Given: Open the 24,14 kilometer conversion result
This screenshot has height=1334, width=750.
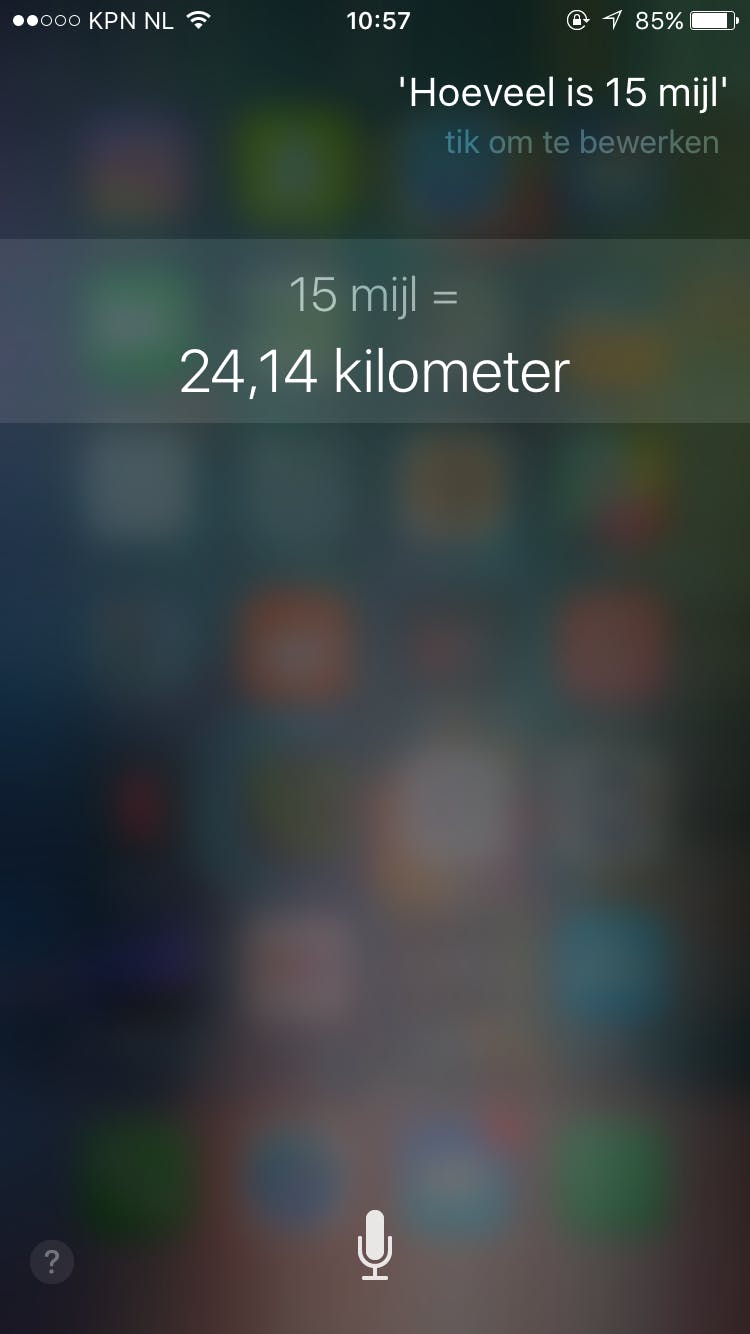Looking at the screenshot, I should pyautogui.click(x=375, y=371).
